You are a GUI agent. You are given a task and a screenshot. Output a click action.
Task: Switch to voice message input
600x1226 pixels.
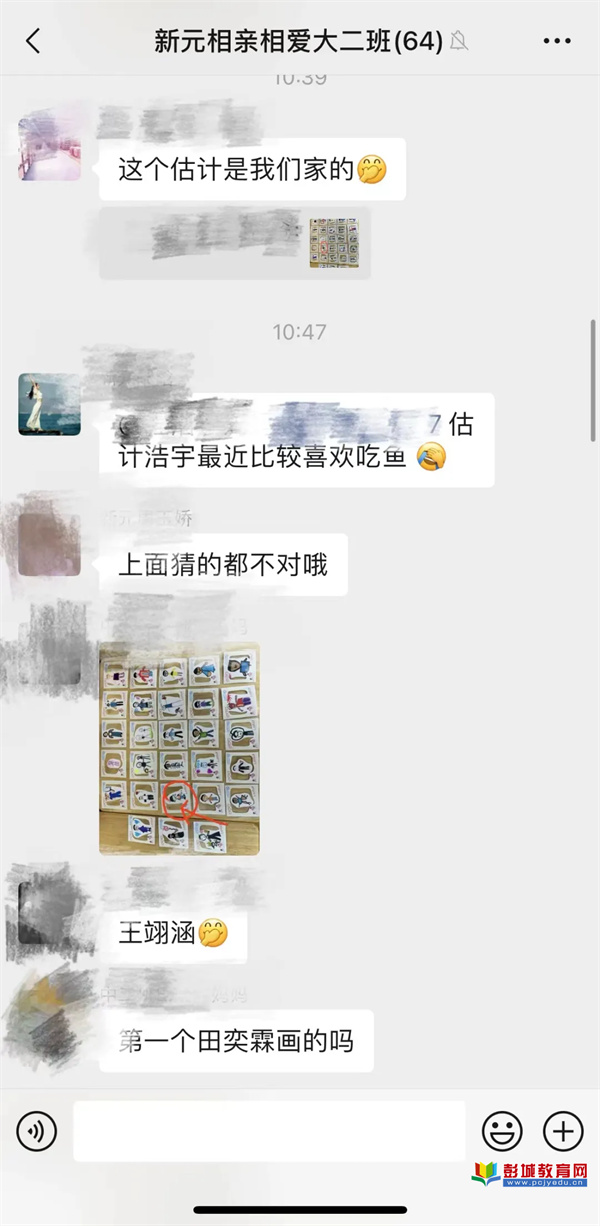pyautogui.click(x=37, y=1132)
